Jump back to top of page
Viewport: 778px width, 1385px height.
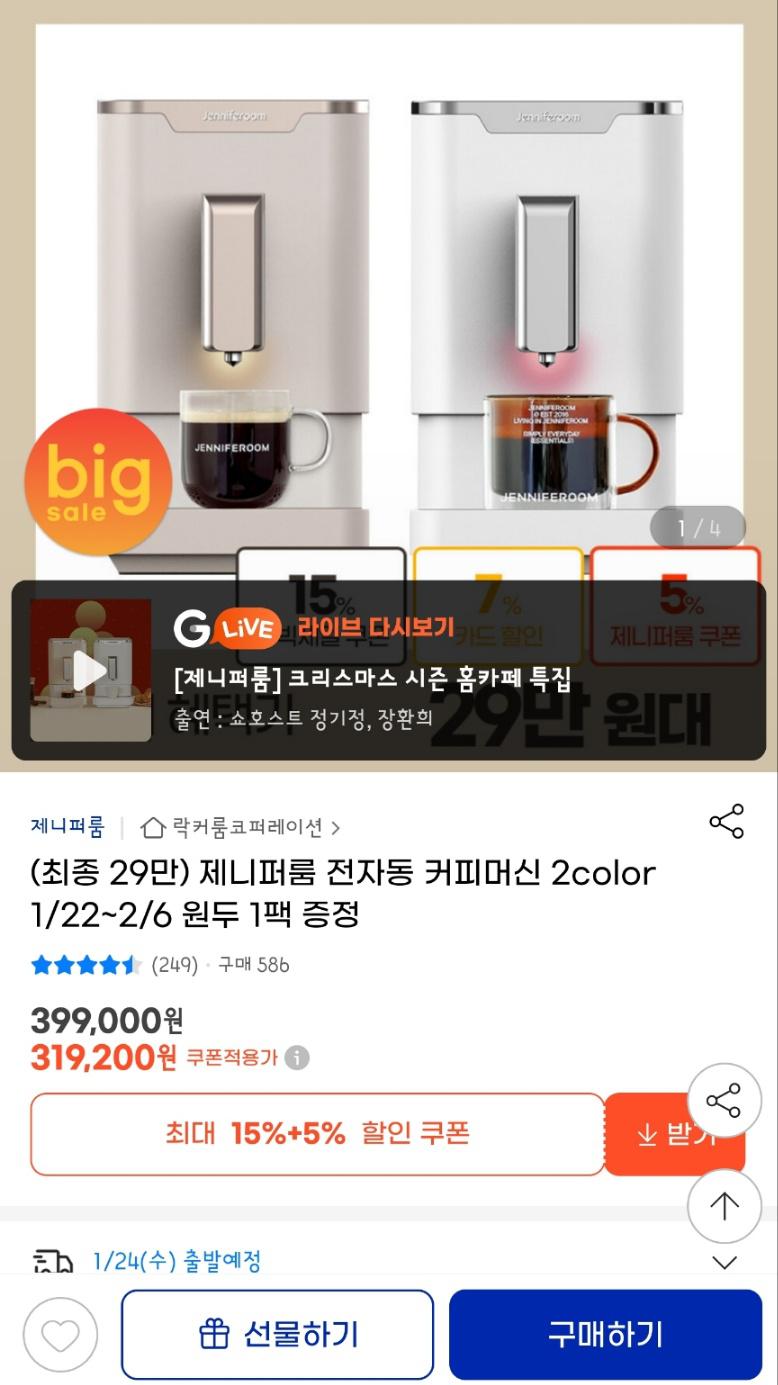(x=724, y=1205)
